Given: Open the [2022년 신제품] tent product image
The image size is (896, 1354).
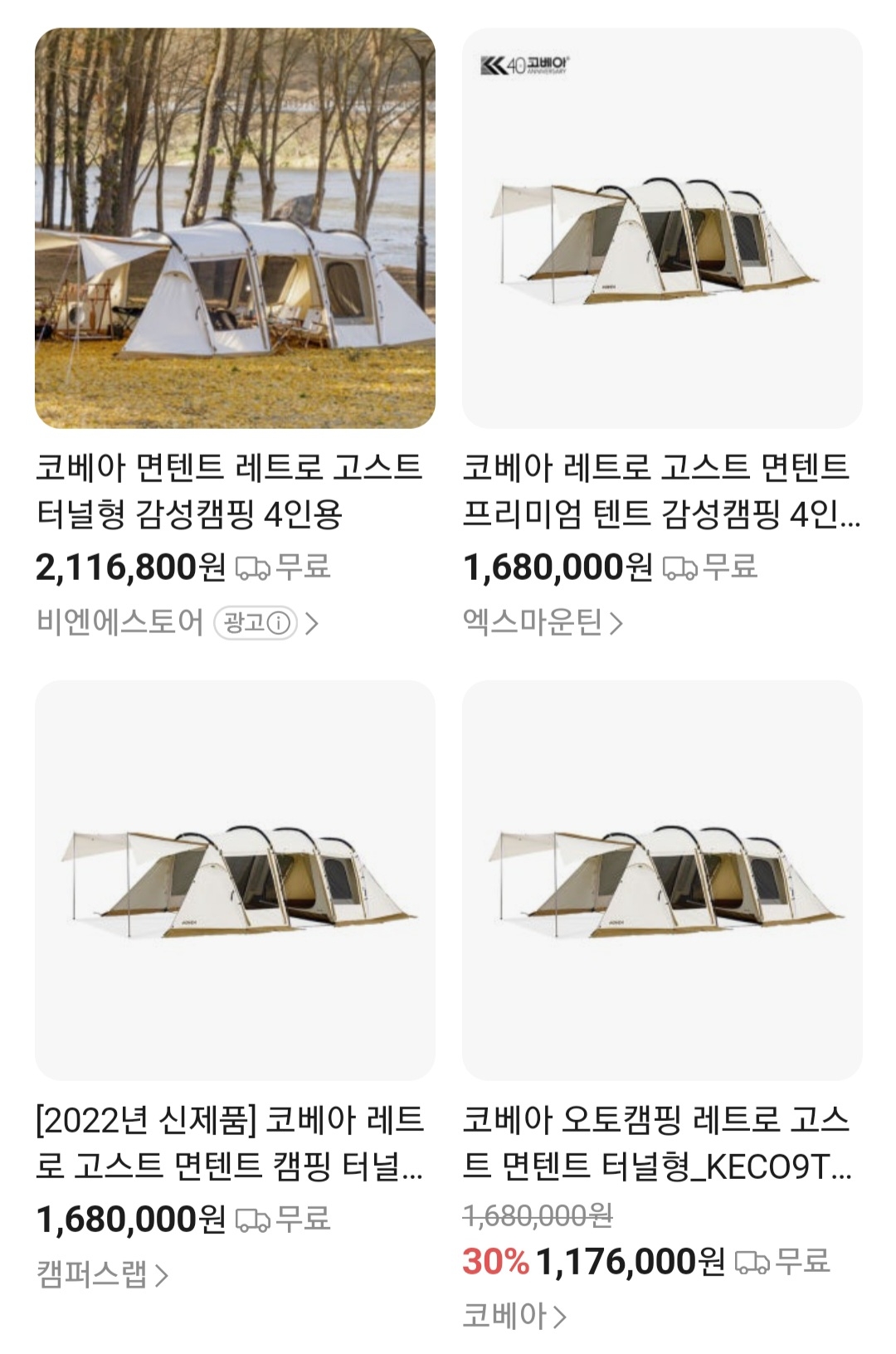Looking at the screenshot, I should [235, 880].
